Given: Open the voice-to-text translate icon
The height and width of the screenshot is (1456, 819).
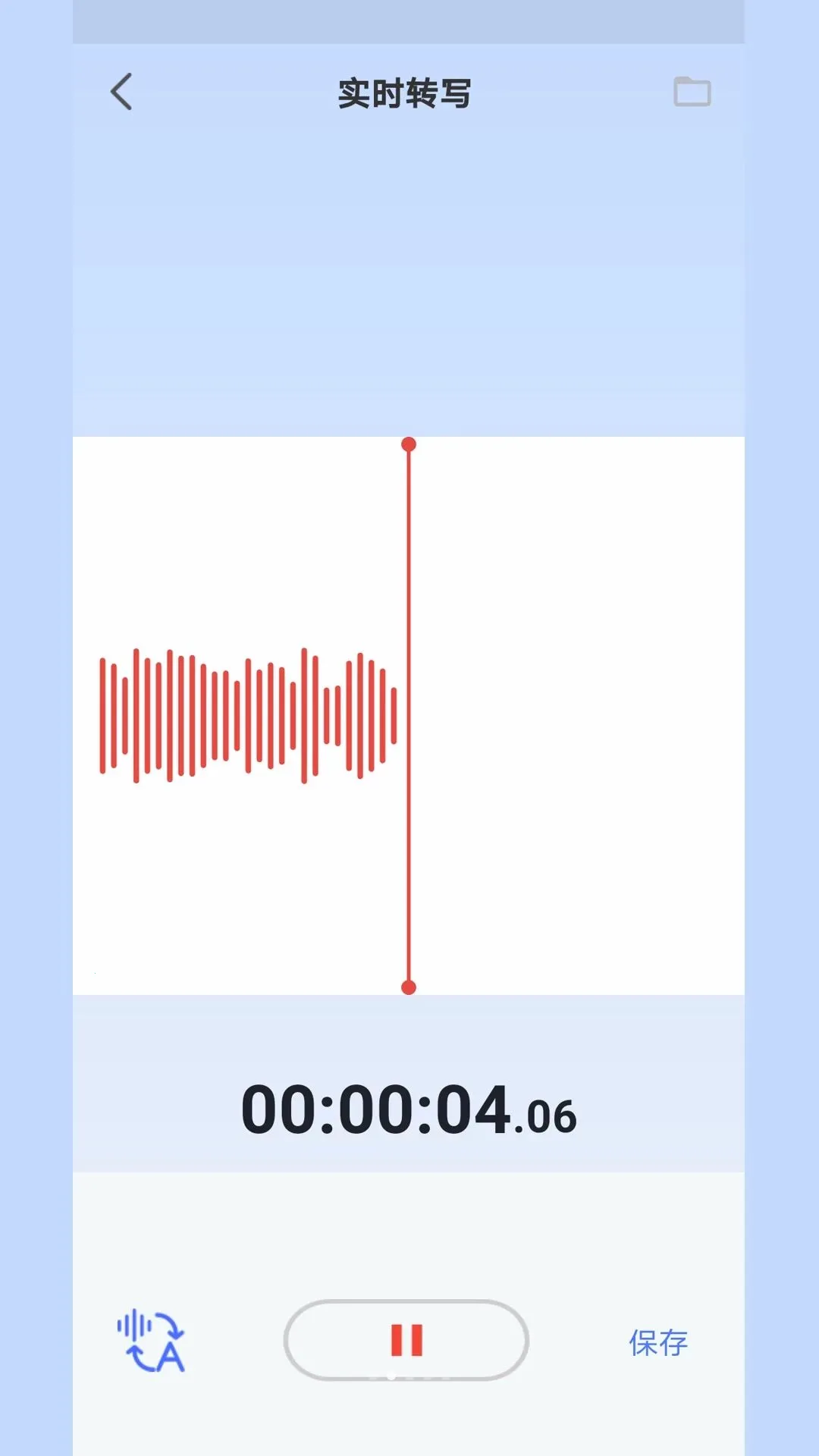Looking at the screenshot, I should tap(151, 1341).
